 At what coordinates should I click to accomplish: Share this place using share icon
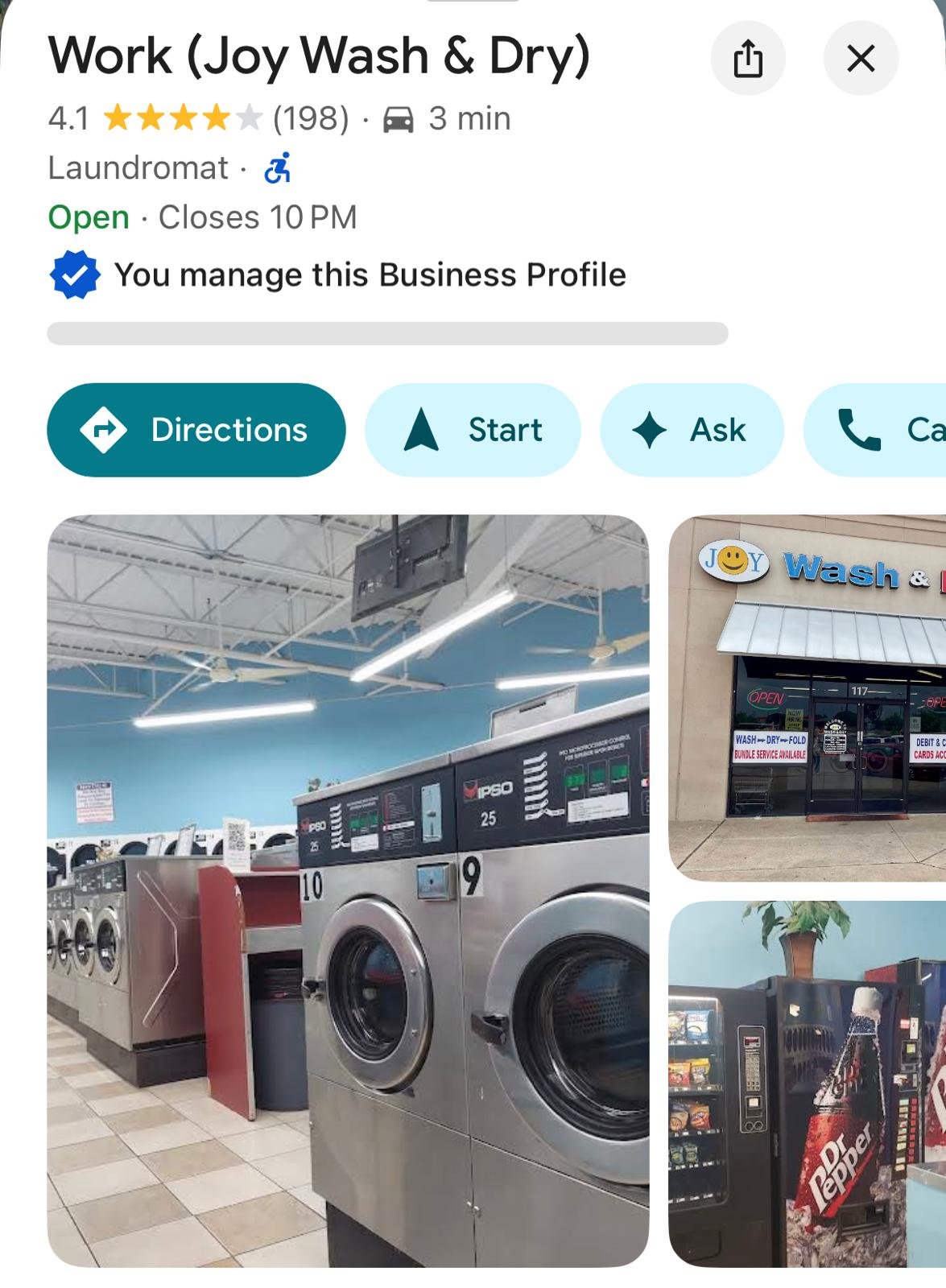tap(748, 58)
